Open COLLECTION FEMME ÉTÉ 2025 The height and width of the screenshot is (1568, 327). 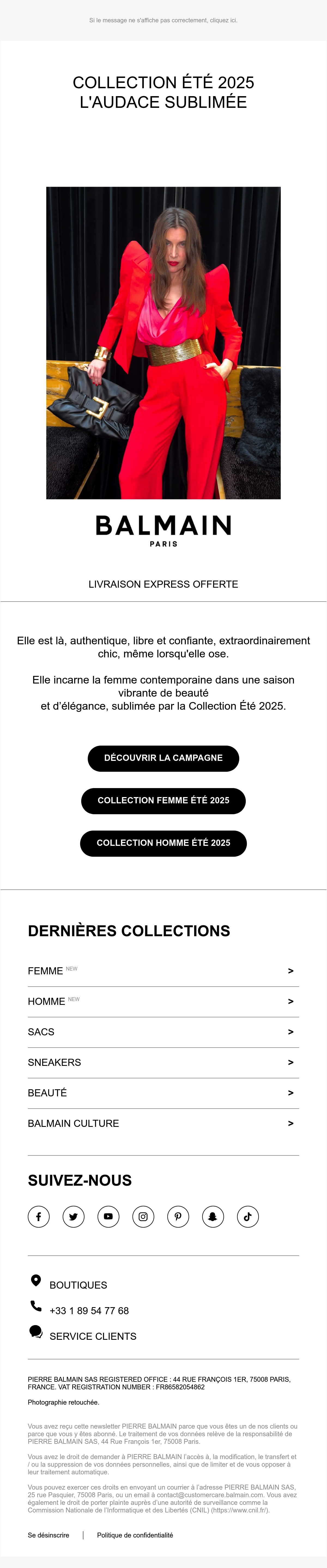click(x=163, y=800)
